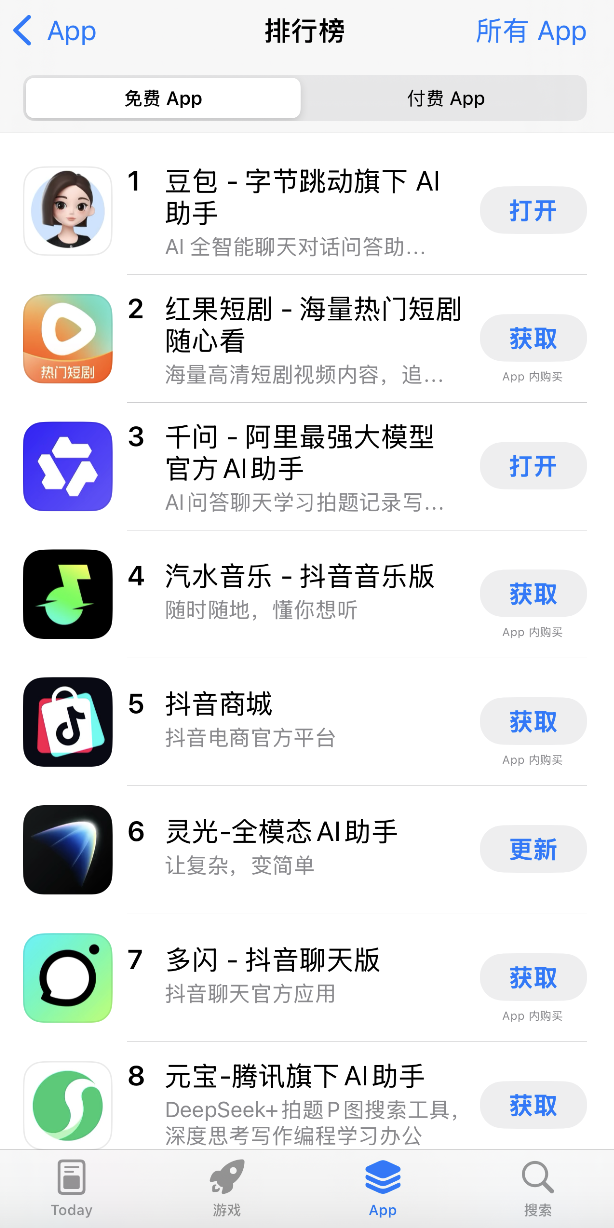Open the 豆包 app with 打开 button
Viewport: 614px width, 1228px height.
tap(532, 211)
